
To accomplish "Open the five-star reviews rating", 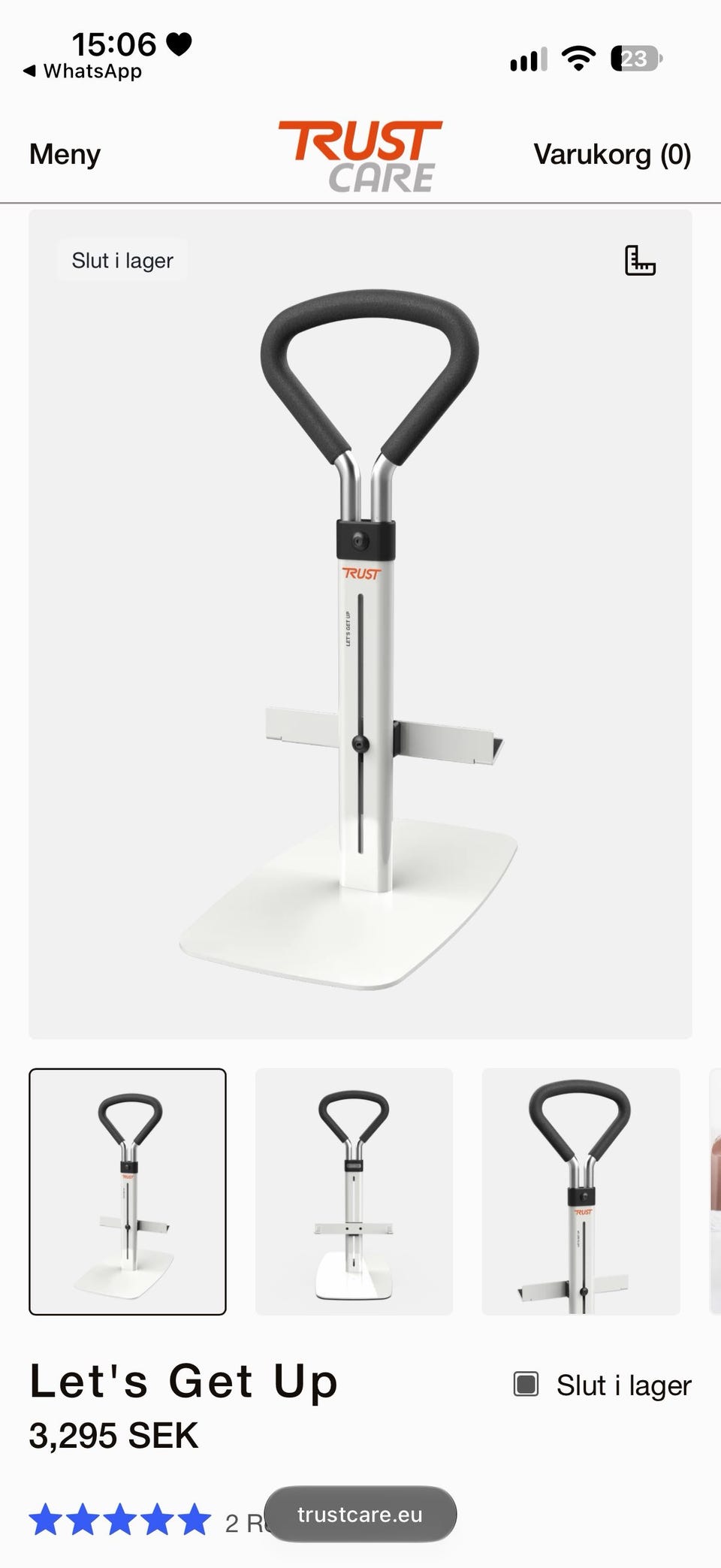I will click(120, 1520).
